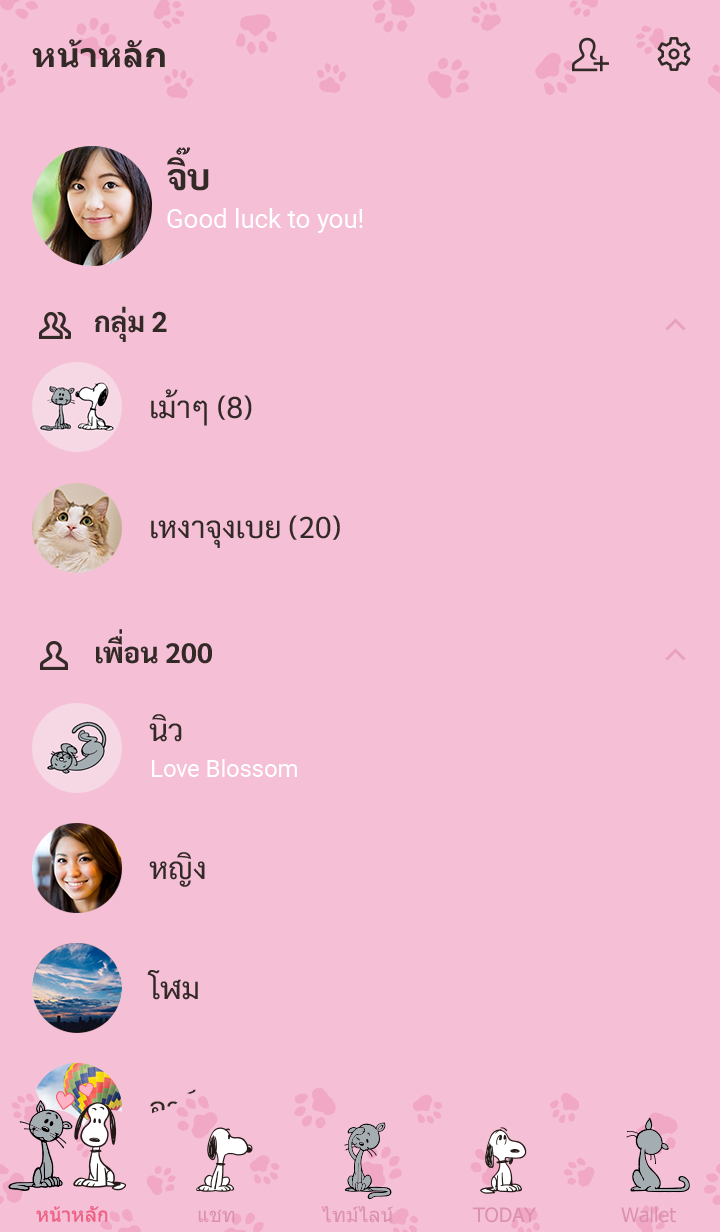Collapse the เพื่อน 200 friends section
Viewport: 720px width, 1232px height.
pyautogui.click(x=676, y=654)
